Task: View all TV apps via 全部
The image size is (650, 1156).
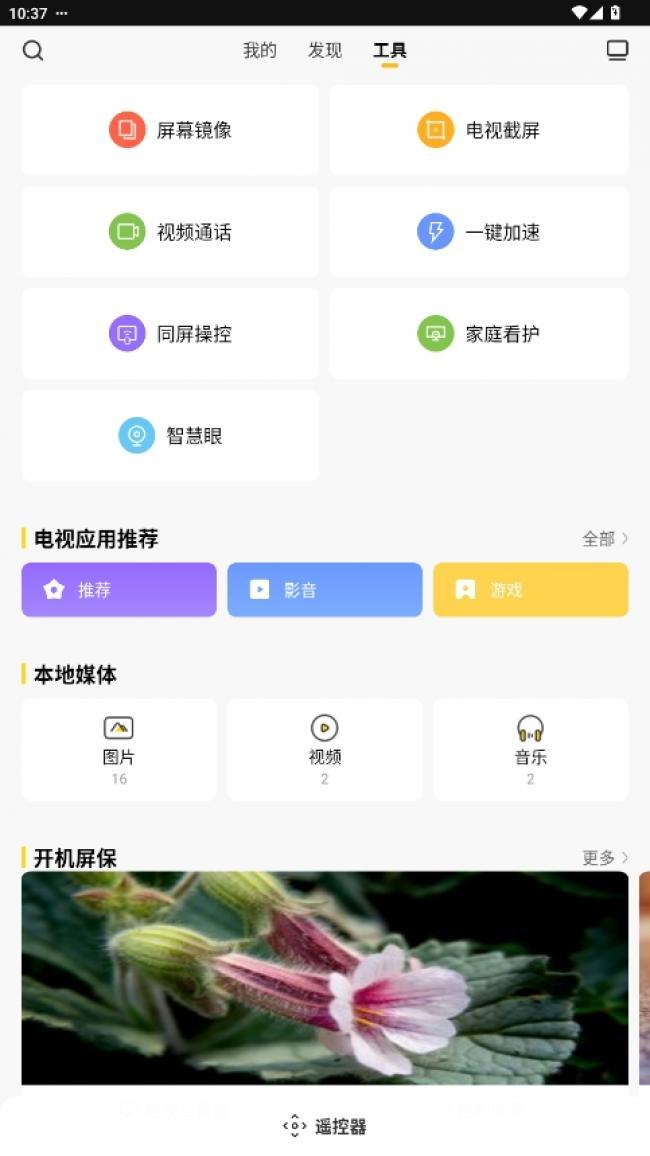Action: pyautogui.click(x=605, y=539)
